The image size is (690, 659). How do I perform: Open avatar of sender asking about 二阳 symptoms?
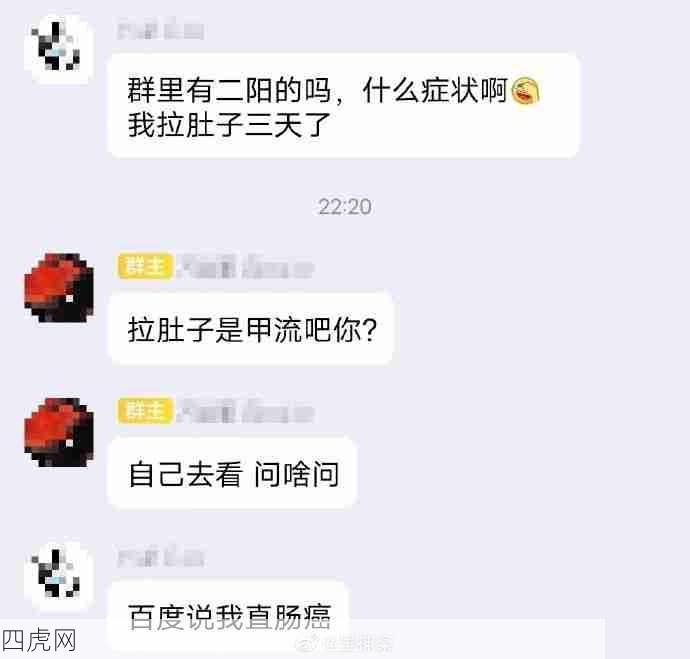pyautogui.click(x=57, y=47)
